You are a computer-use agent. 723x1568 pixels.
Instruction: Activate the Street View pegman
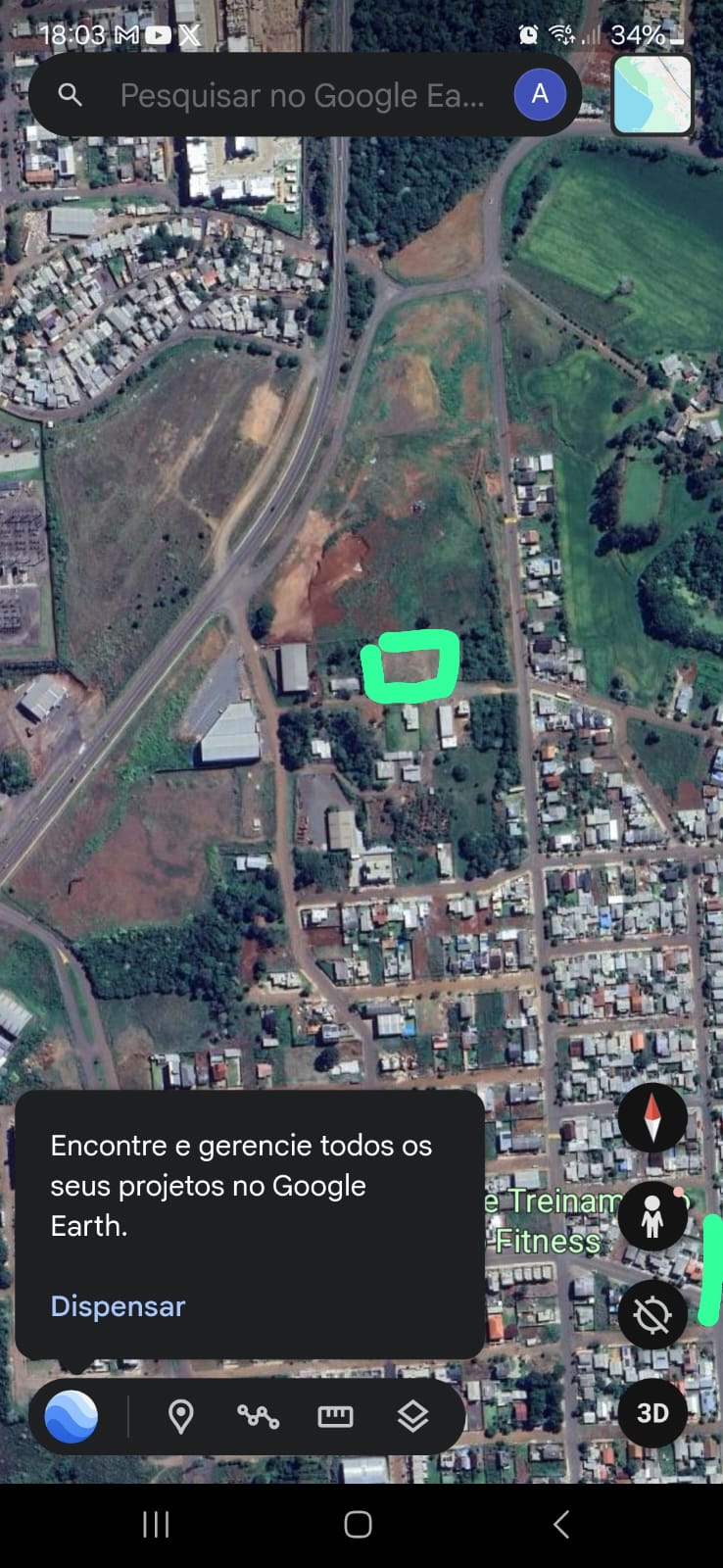pos(652,1216)
